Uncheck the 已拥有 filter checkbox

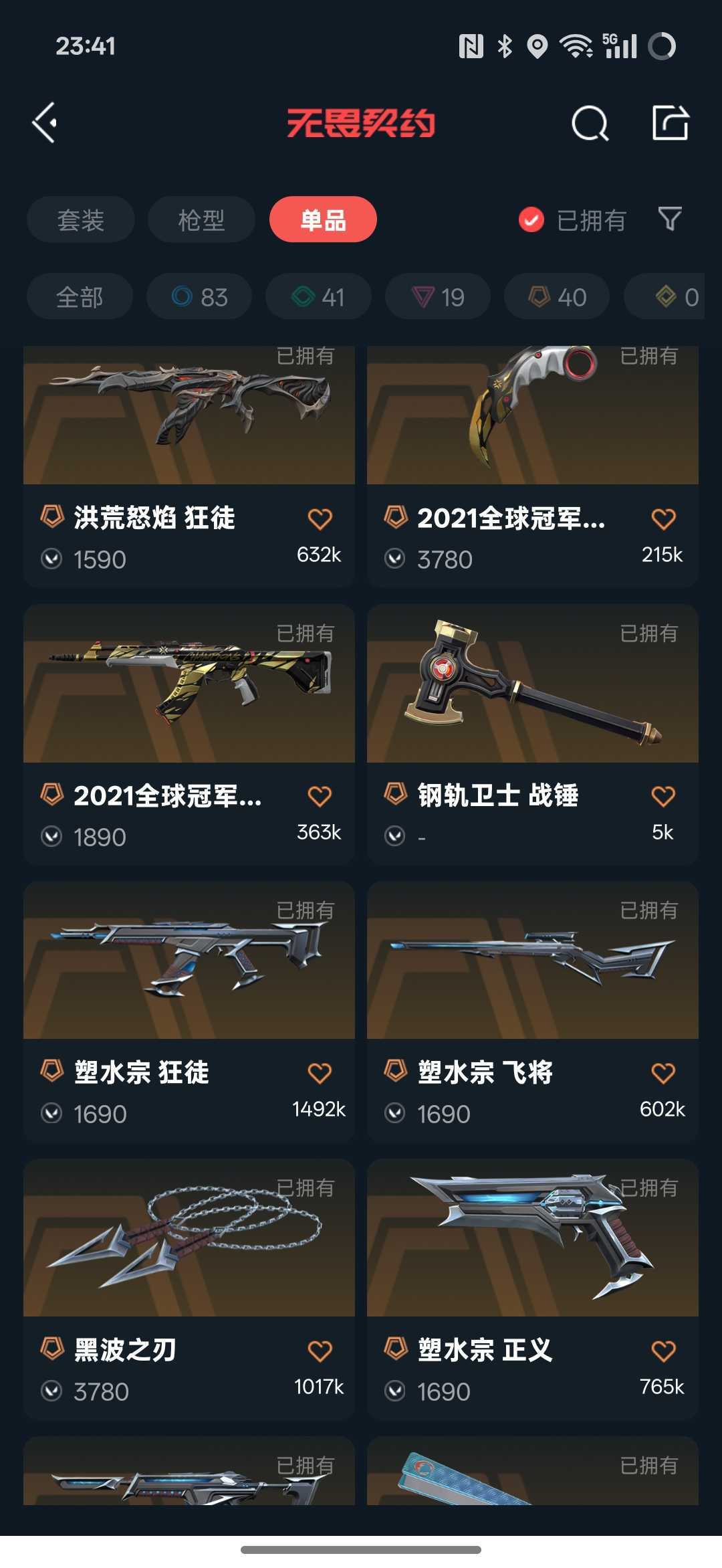click(531, 219)
